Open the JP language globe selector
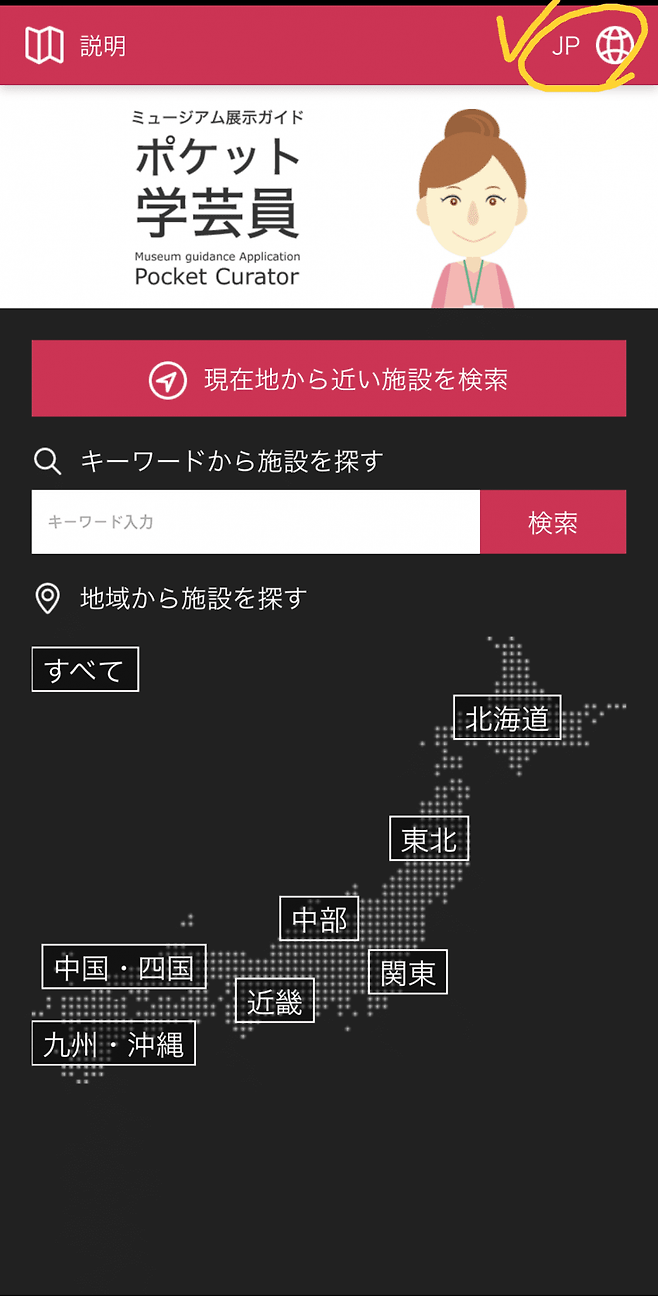Screen dimensions: 658x1296 tap(593, 45)
